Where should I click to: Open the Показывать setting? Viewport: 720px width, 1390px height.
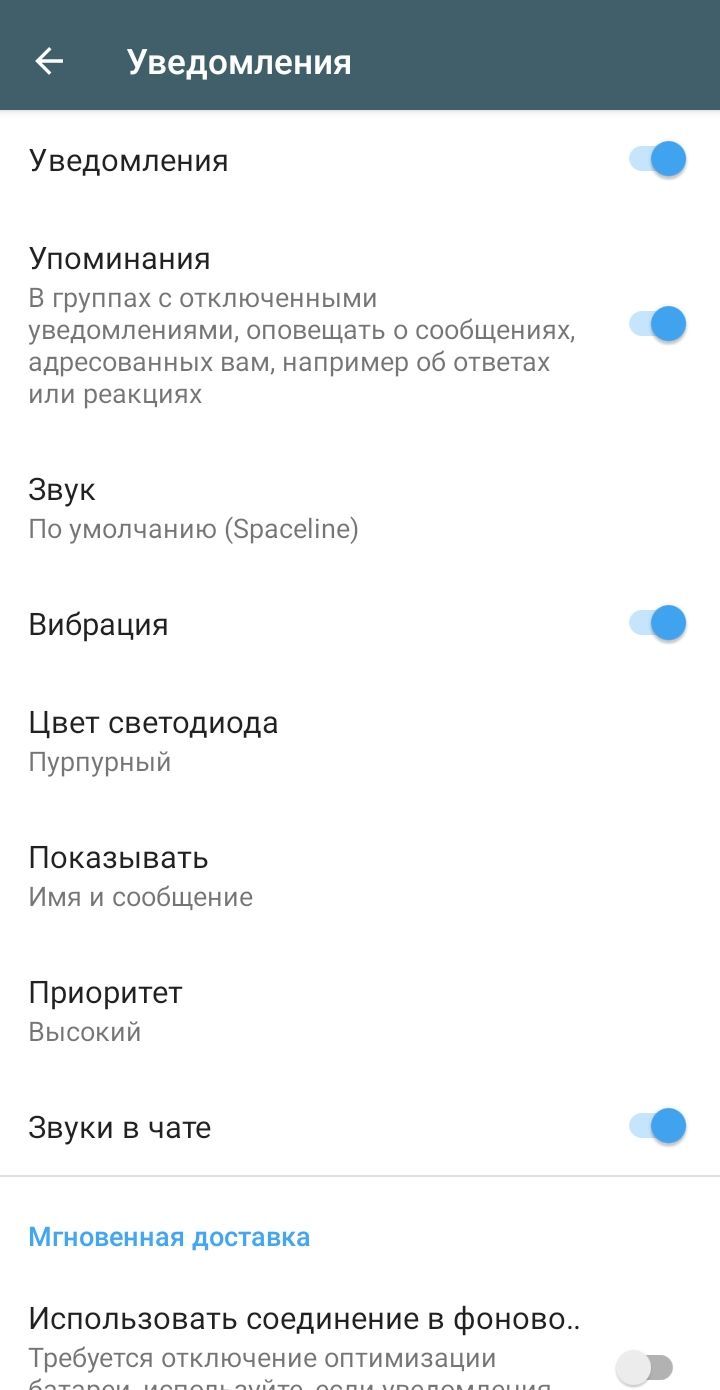pos(140,876)
